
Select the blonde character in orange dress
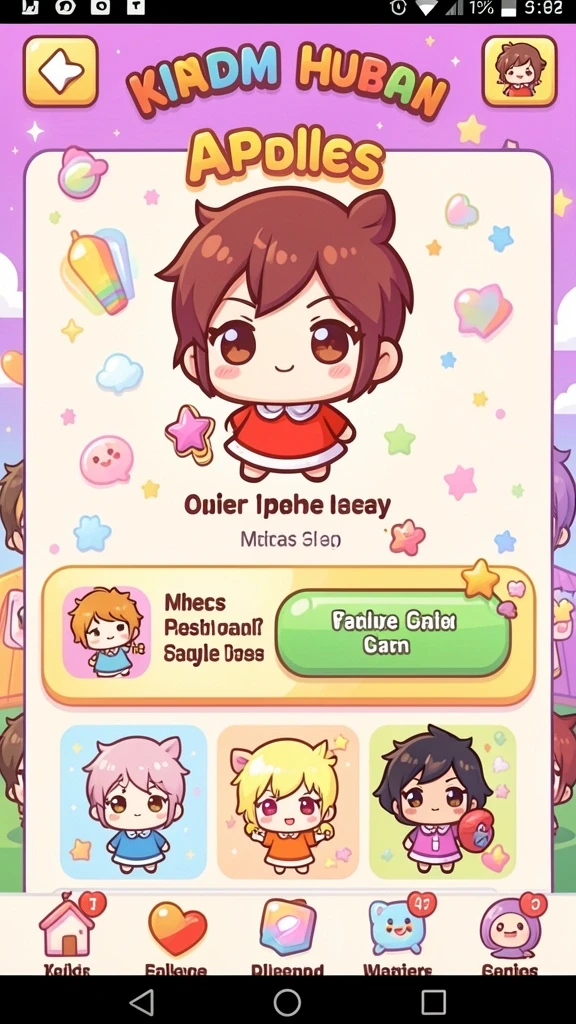coord(288,801)
